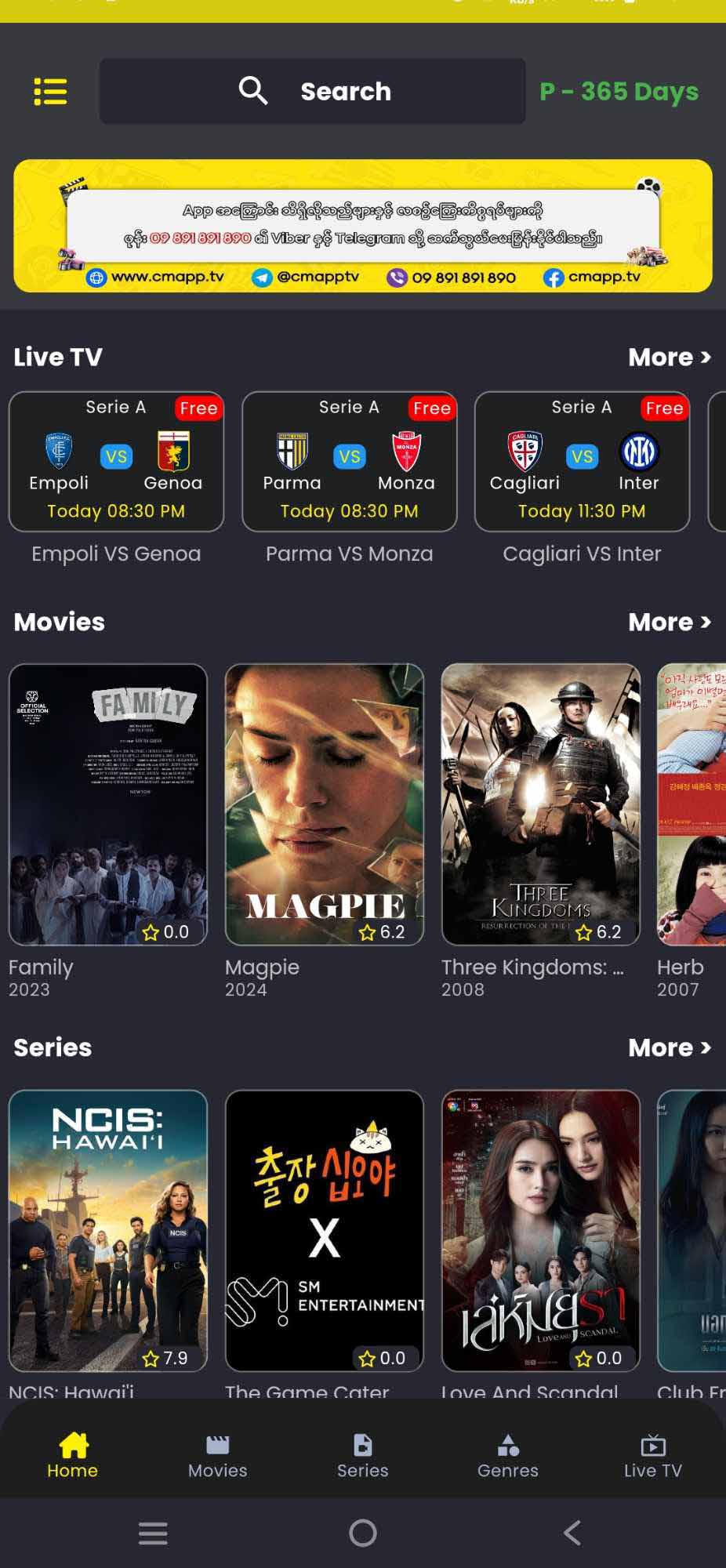Open the yellow cmapp.tv contact banner
Image resolution: width=726 pixels, height=1568 pixels.
point(362,226)
